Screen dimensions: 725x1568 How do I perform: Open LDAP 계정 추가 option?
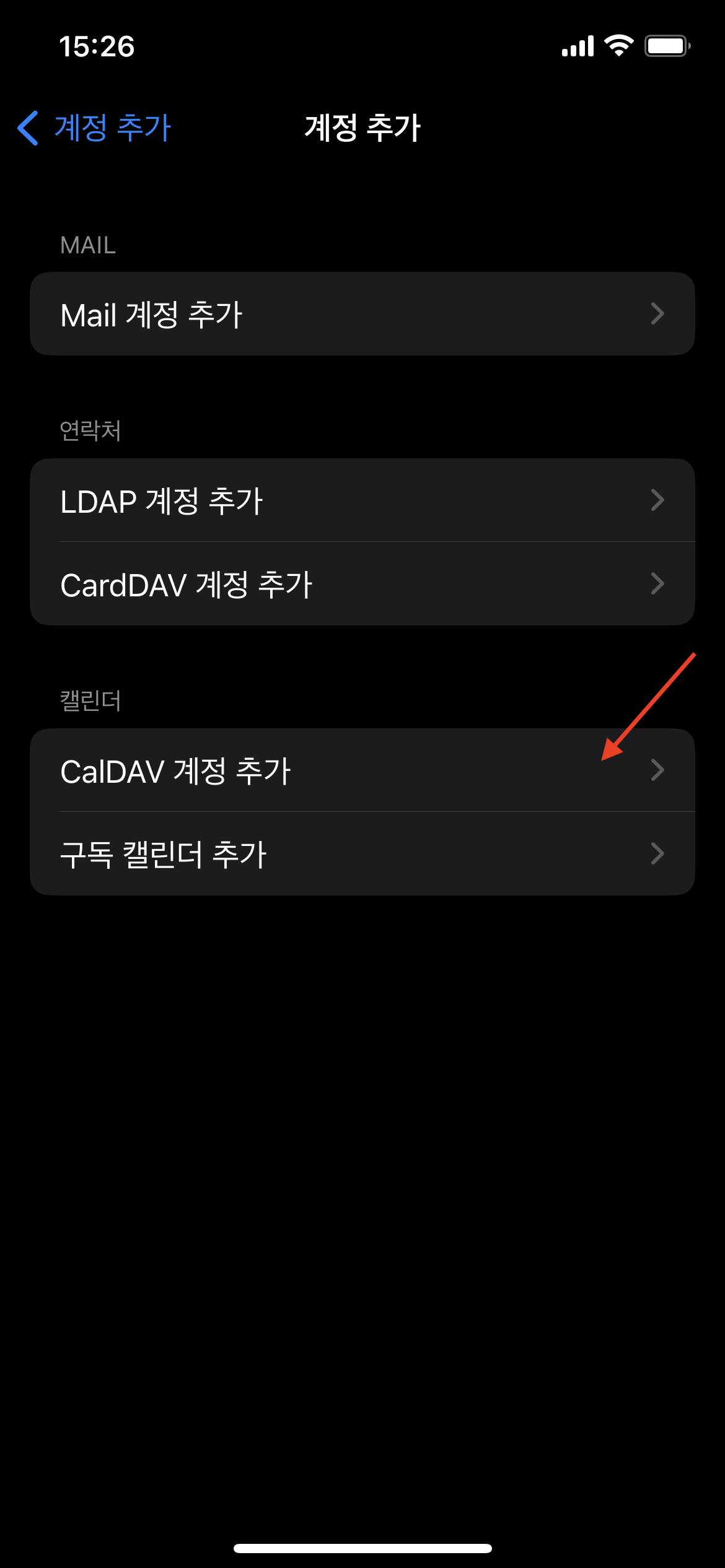[362, 500]
